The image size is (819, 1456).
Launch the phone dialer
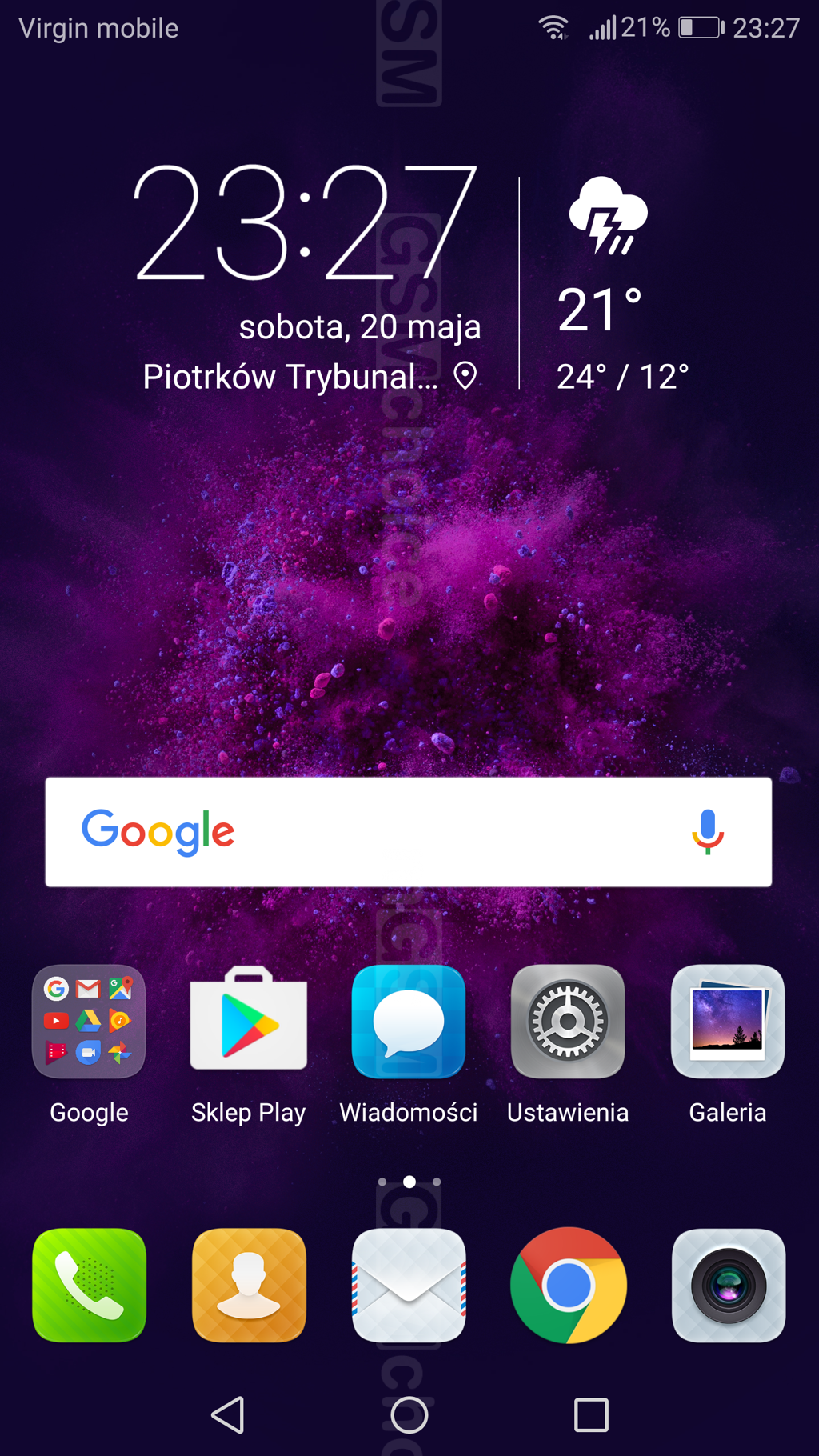coord(89,1286)
